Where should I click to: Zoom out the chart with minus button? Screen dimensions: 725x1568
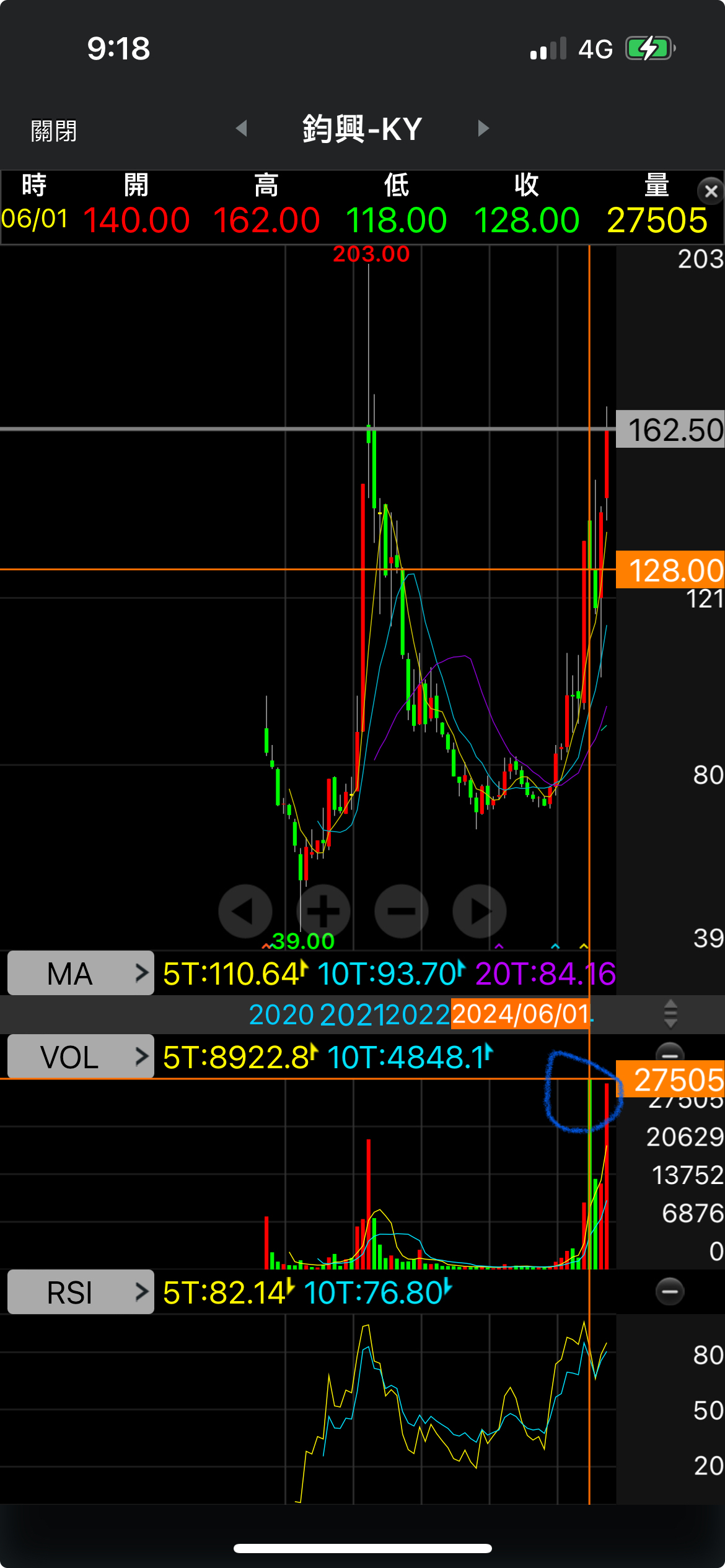pyautogui.click(x=402, y=911)
